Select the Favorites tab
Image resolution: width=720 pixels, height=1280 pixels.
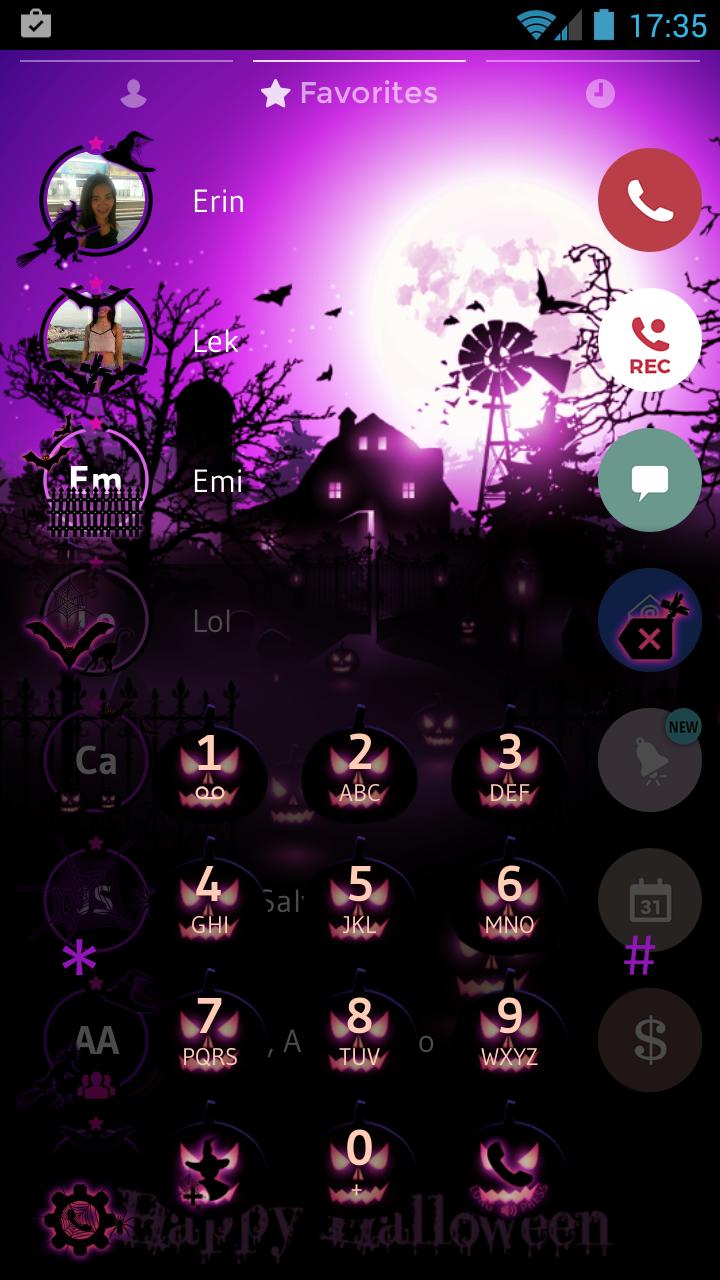(x=349, y=93)
